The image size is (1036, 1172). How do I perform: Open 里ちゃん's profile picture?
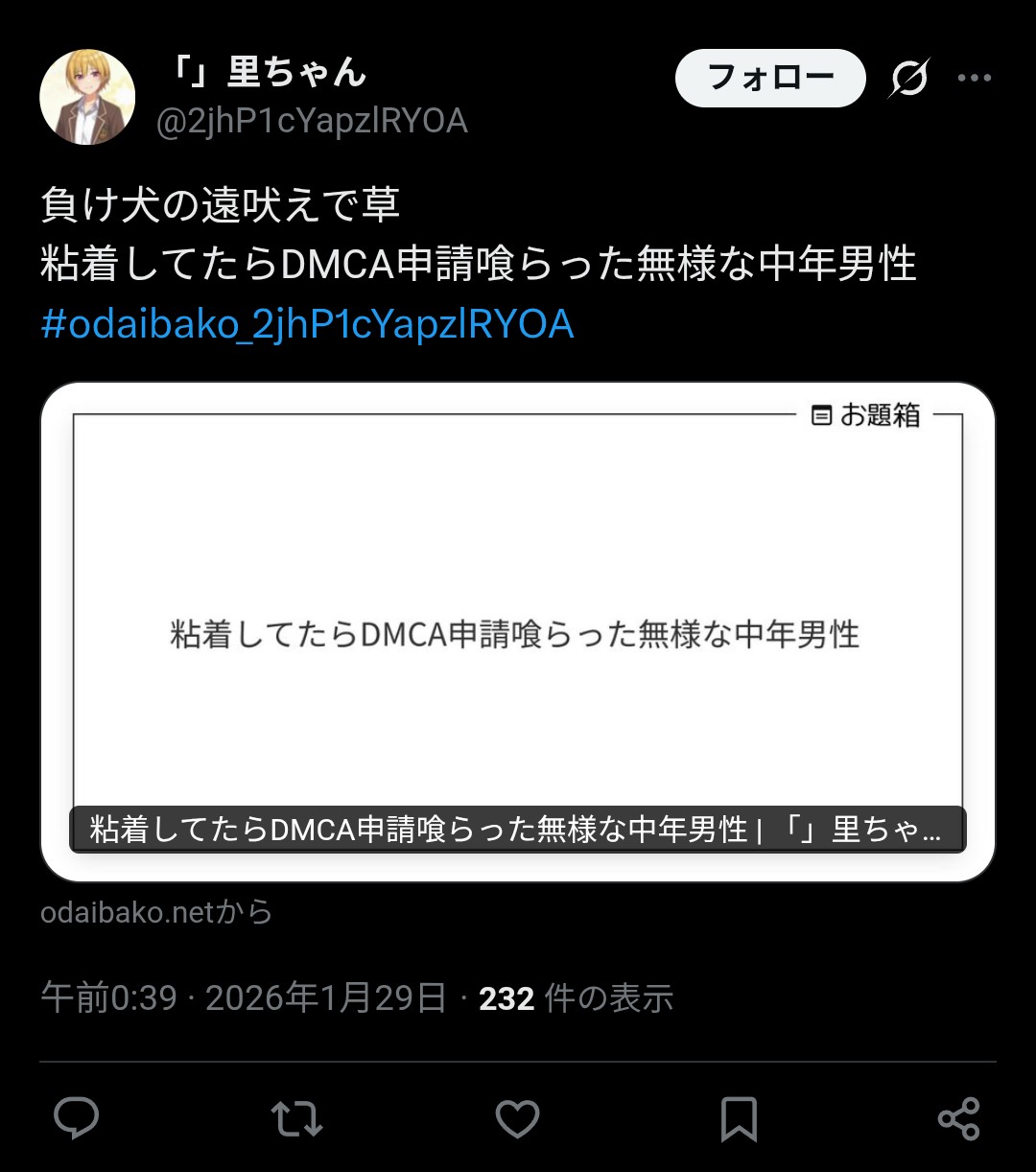pos(87,97)
